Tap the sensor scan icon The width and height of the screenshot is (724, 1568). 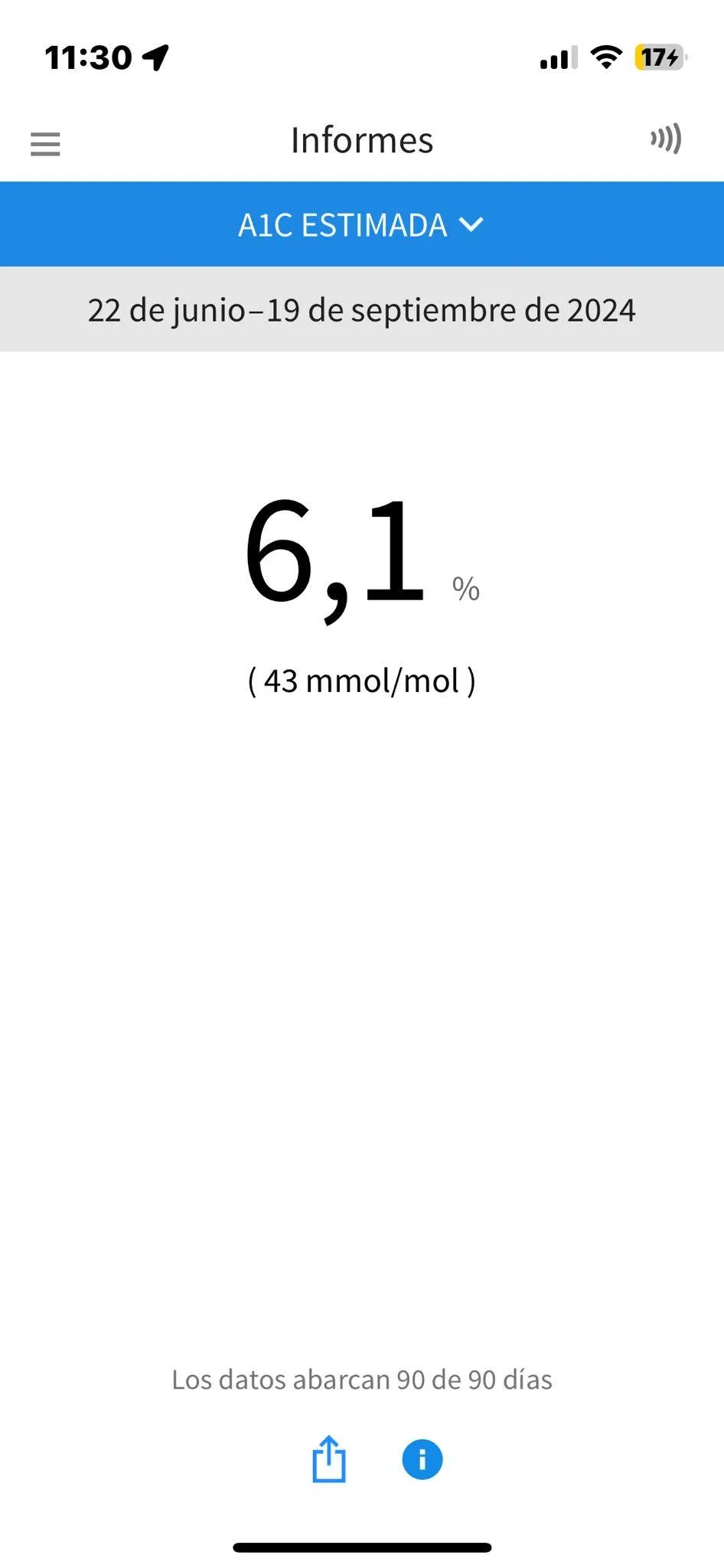666,139
